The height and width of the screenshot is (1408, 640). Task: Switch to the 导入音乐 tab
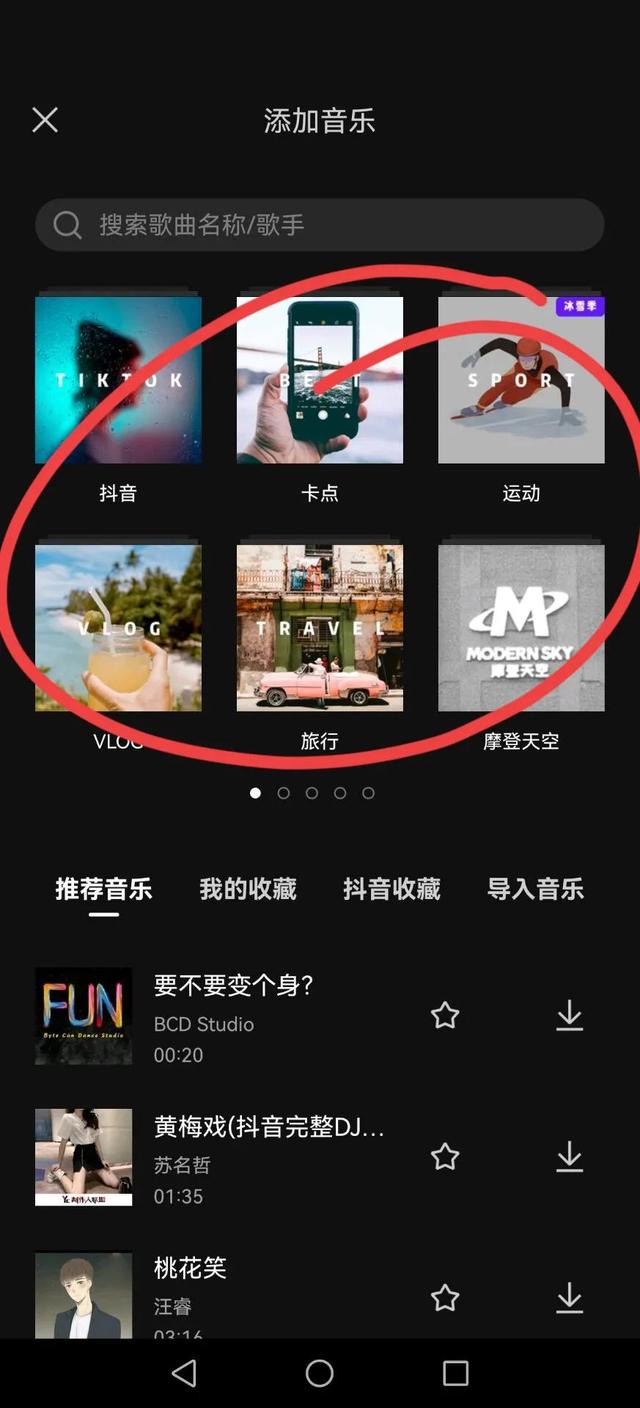point(535,889)
